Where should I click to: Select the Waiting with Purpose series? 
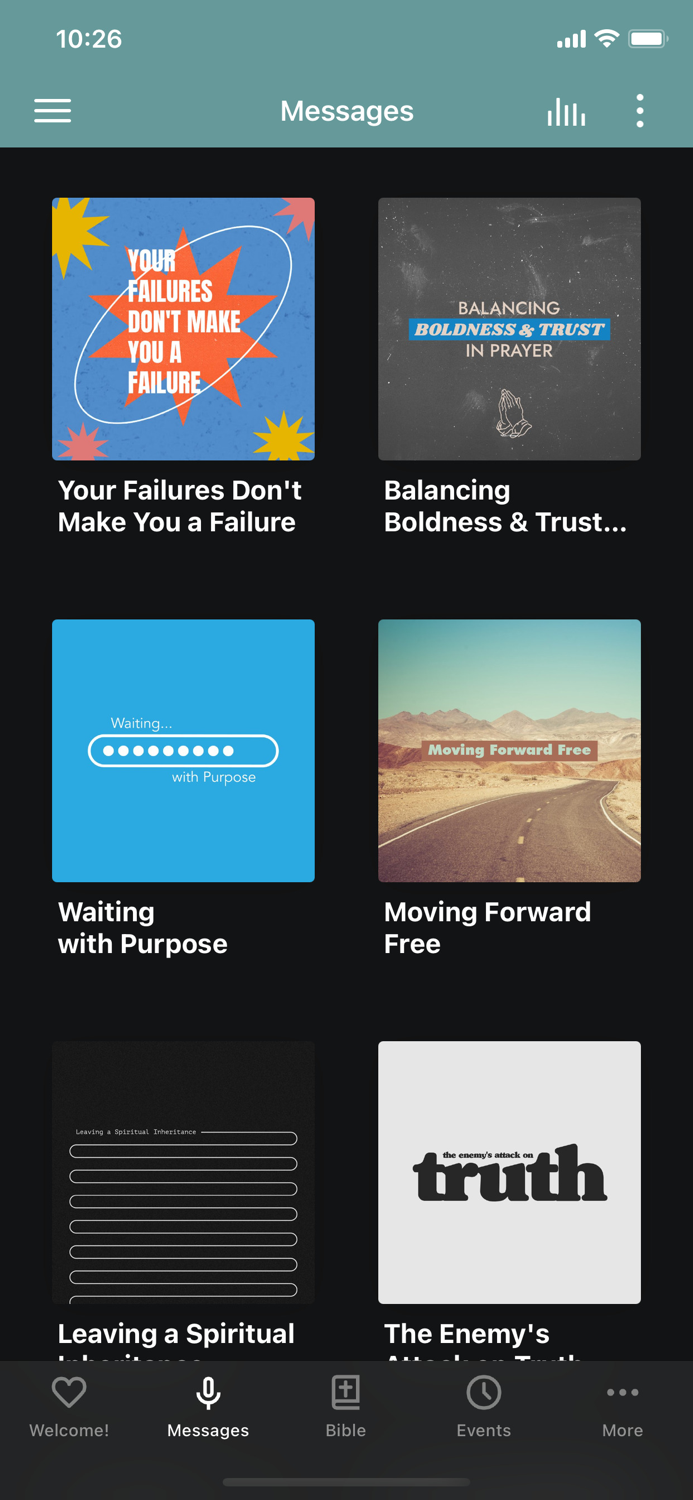pos(183,751)
